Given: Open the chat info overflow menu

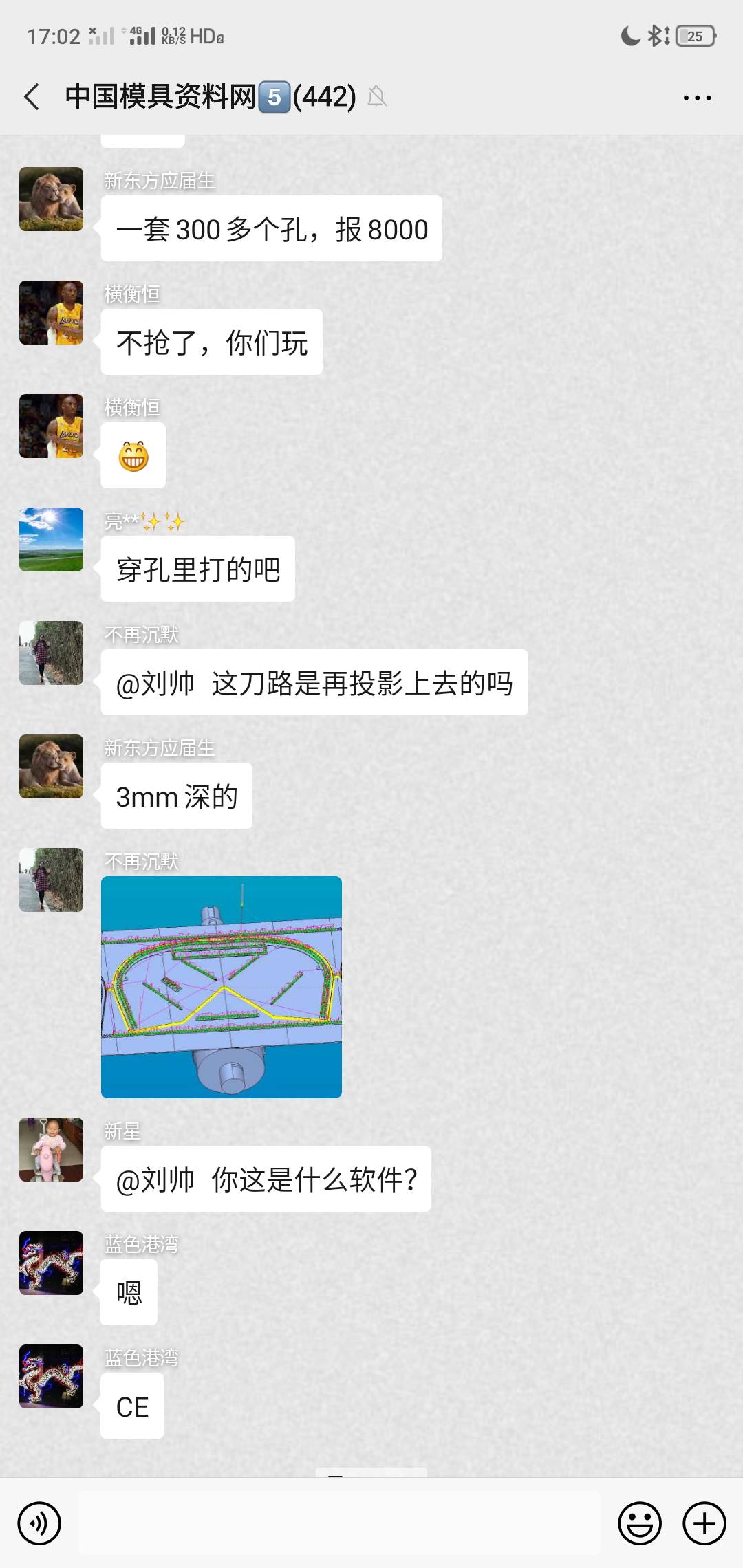Looking at the screenshot, I should [697, 98].
